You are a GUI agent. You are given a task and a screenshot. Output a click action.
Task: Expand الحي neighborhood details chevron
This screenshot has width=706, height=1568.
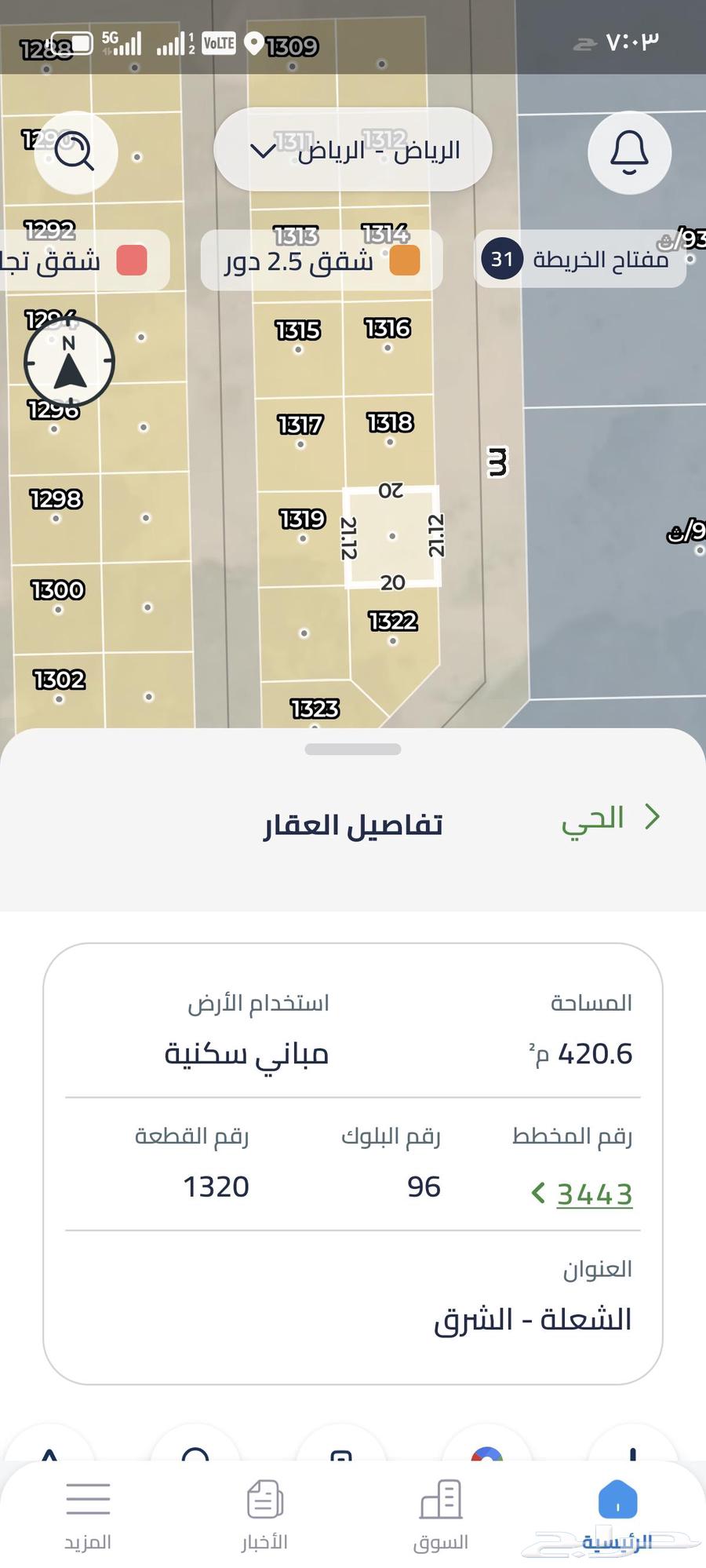pyautogui.click(x=652, y=817)
